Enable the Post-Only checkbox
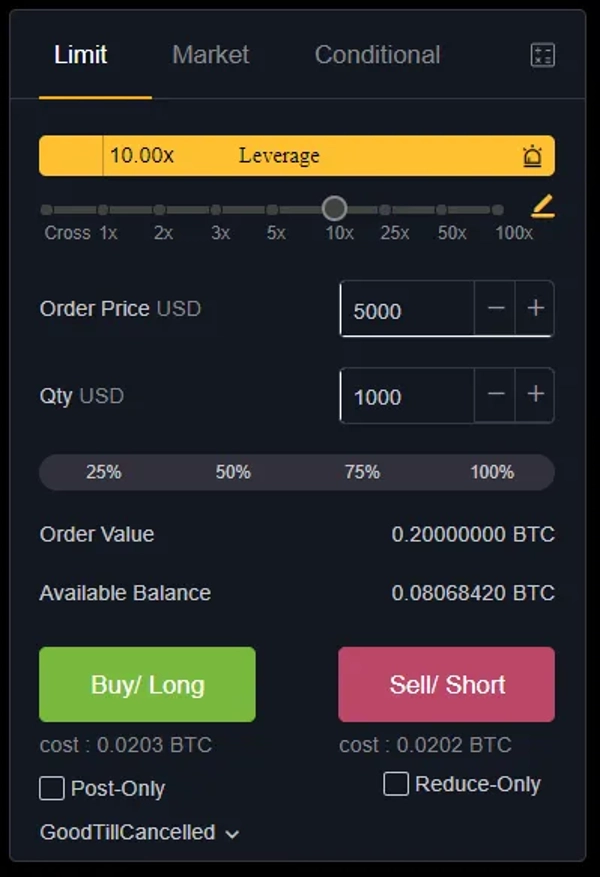The width and height of the screenshot is (600, 877). pos(52,789)
